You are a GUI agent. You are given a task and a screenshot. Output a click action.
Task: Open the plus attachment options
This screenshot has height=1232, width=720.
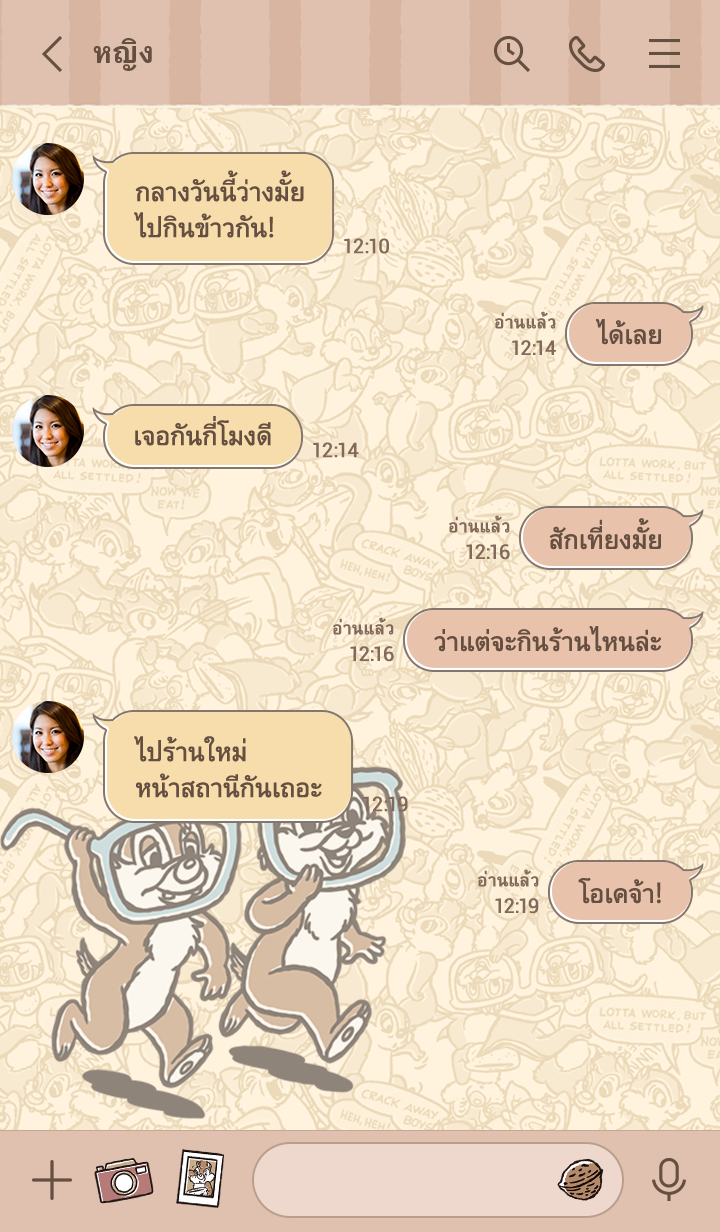click(51, 1181)
